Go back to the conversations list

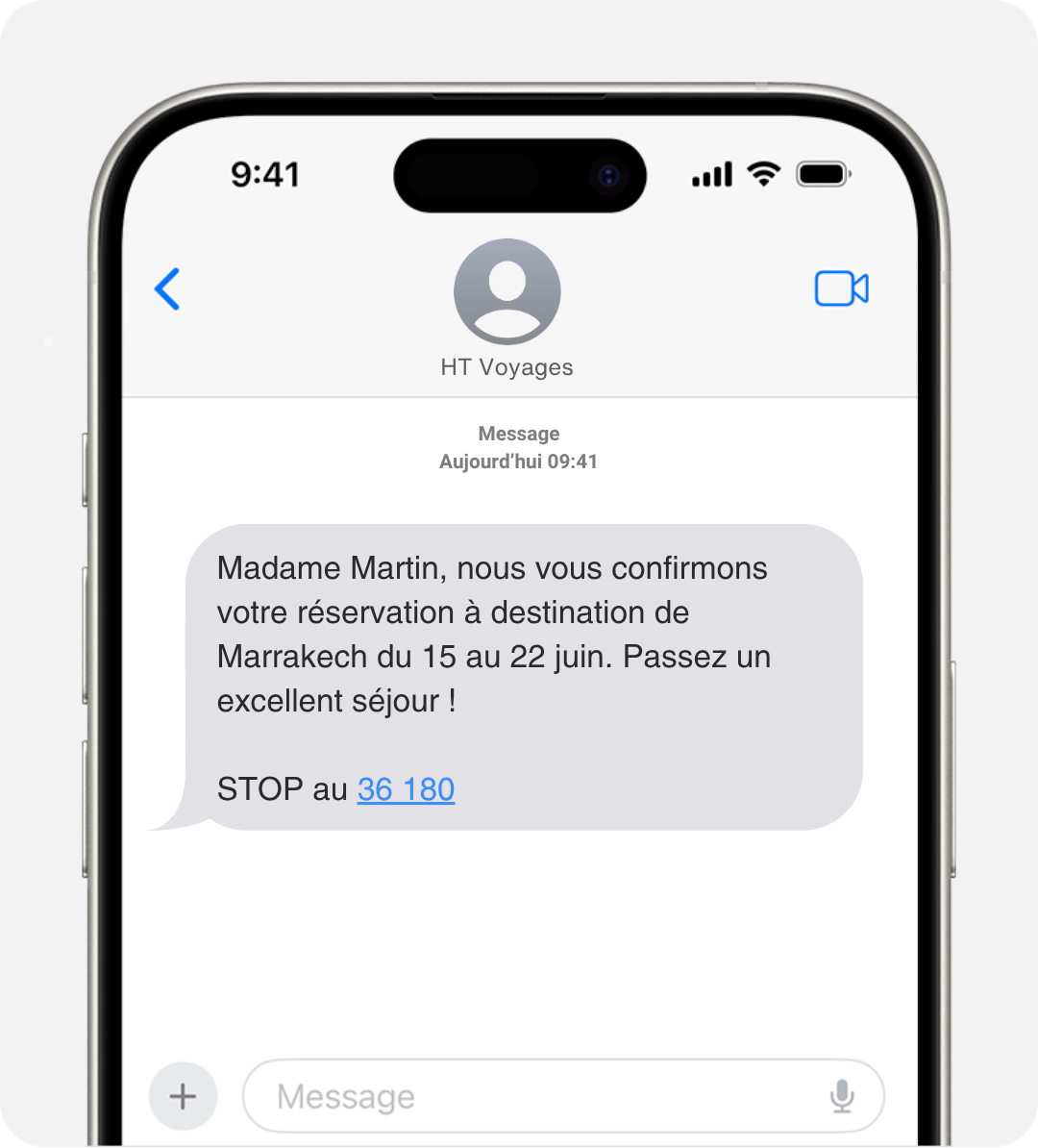(167, 288)
